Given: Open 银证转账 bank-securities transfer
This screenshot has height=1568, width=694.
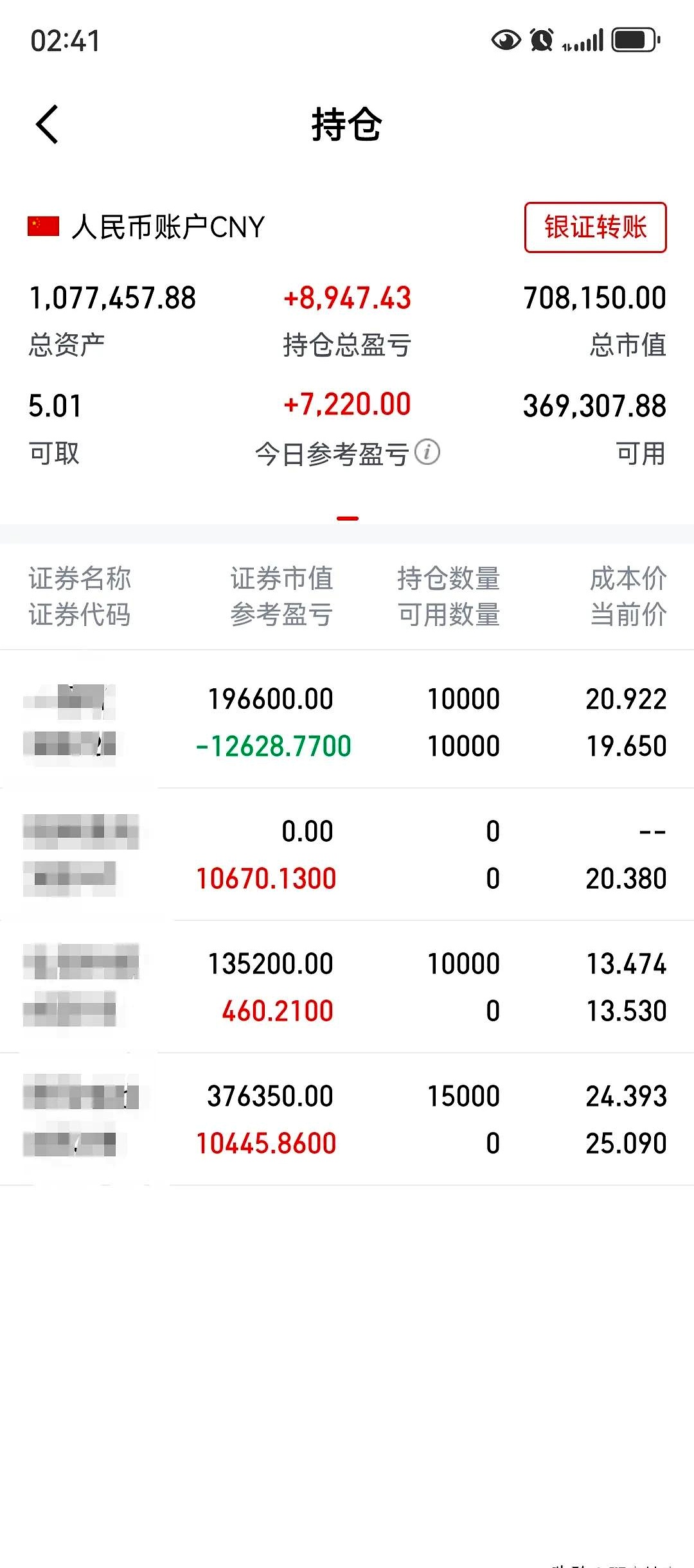Looking at the screenshot, I should click(x=595, y=228).
